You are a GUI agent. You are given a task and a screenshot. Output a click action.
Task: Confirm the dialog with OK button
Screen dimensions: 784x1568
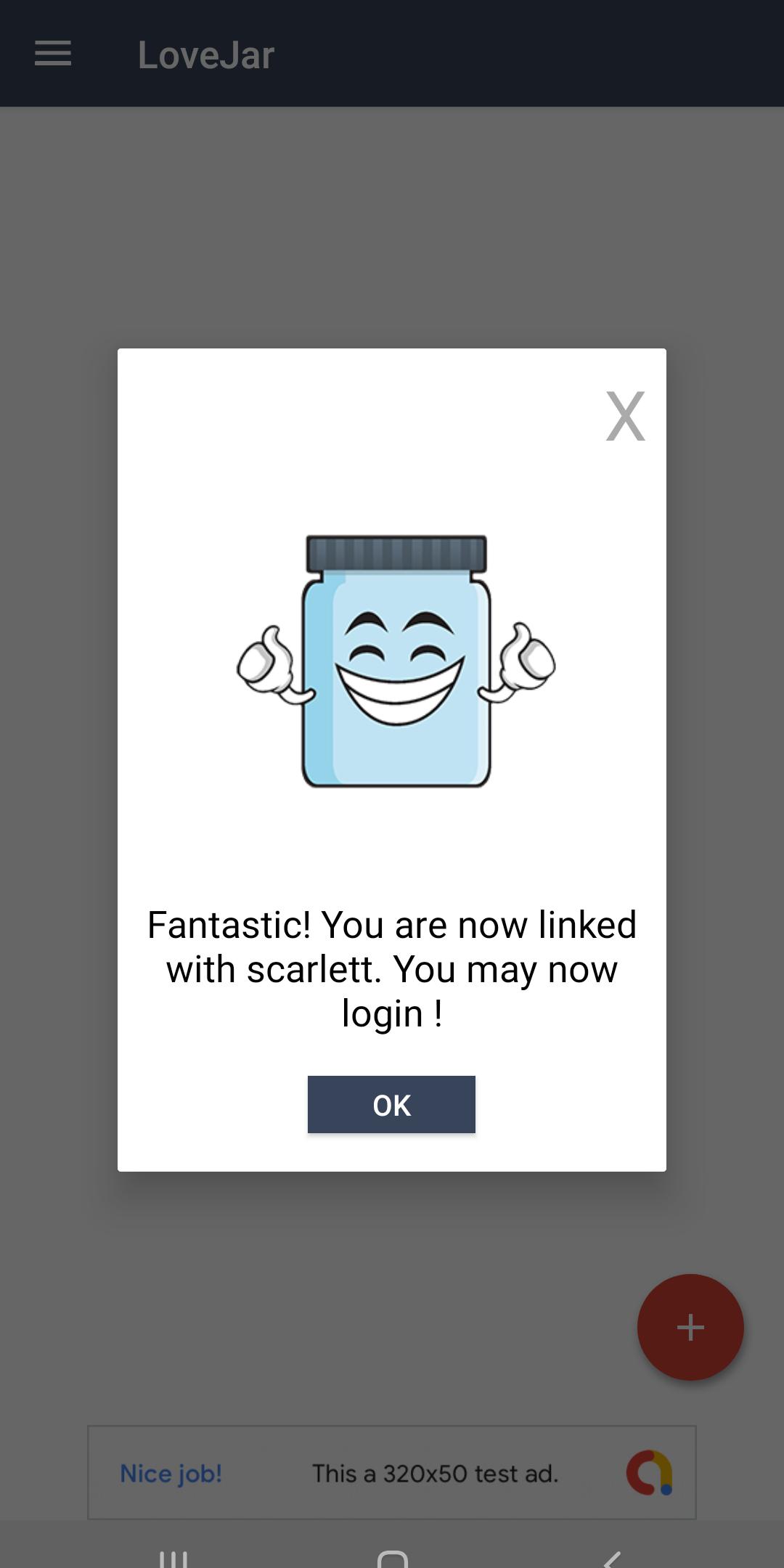tap(391, 1104)
